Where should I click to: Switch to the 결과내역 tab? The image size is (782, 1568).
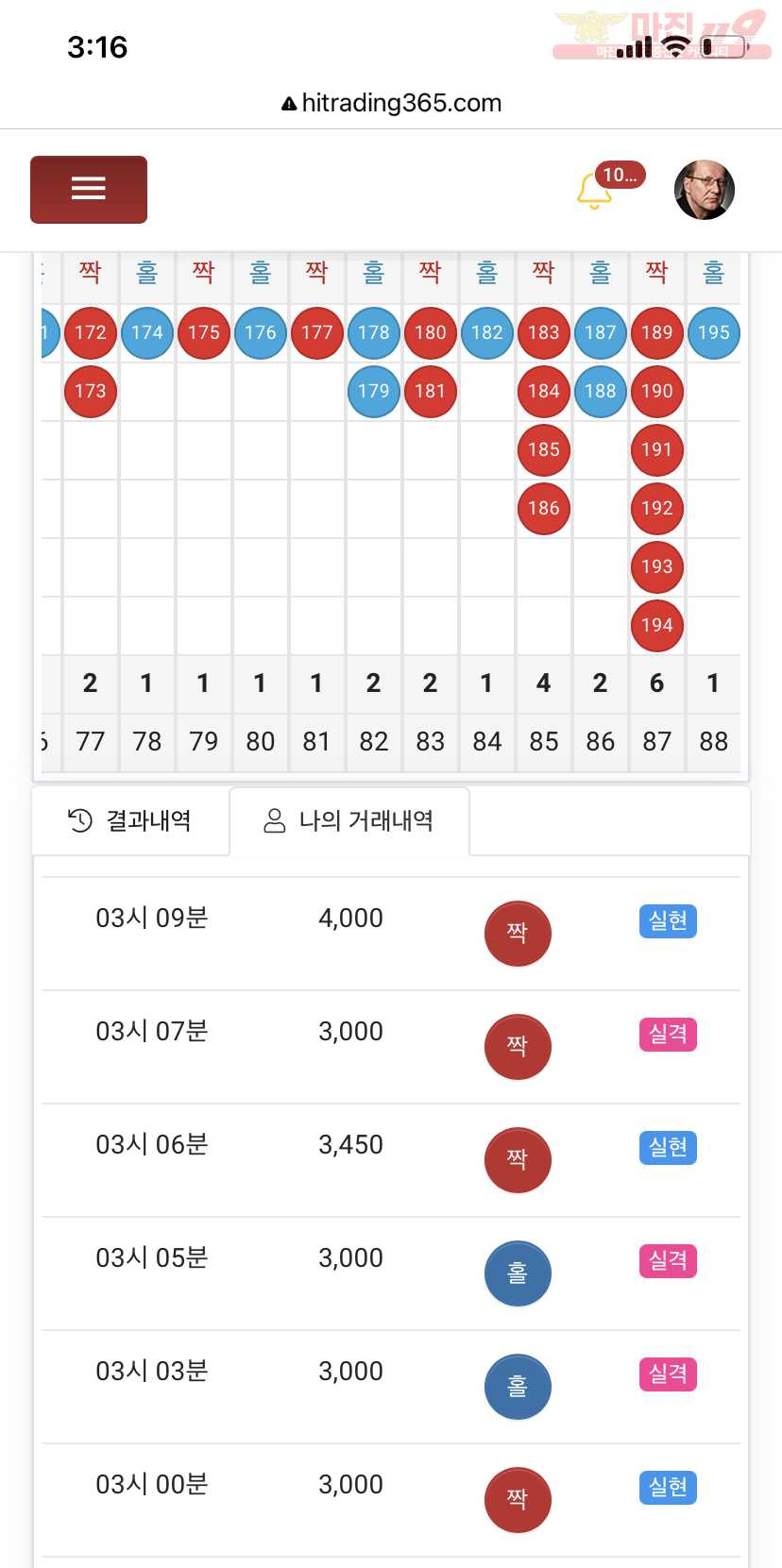click(x=130, y=821)
